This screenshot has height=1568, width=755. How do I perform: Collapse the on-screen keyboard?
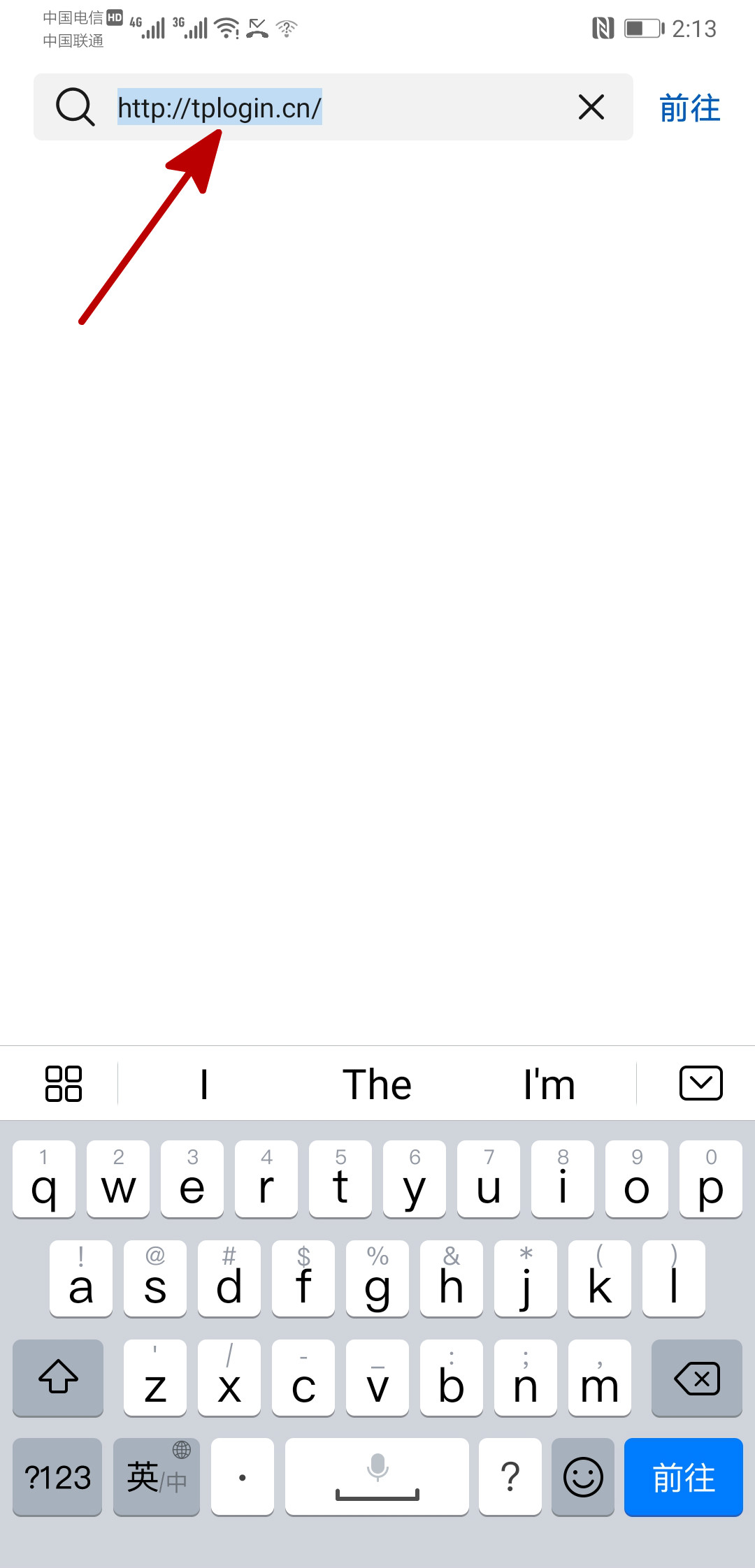[x=700, y=1083]
